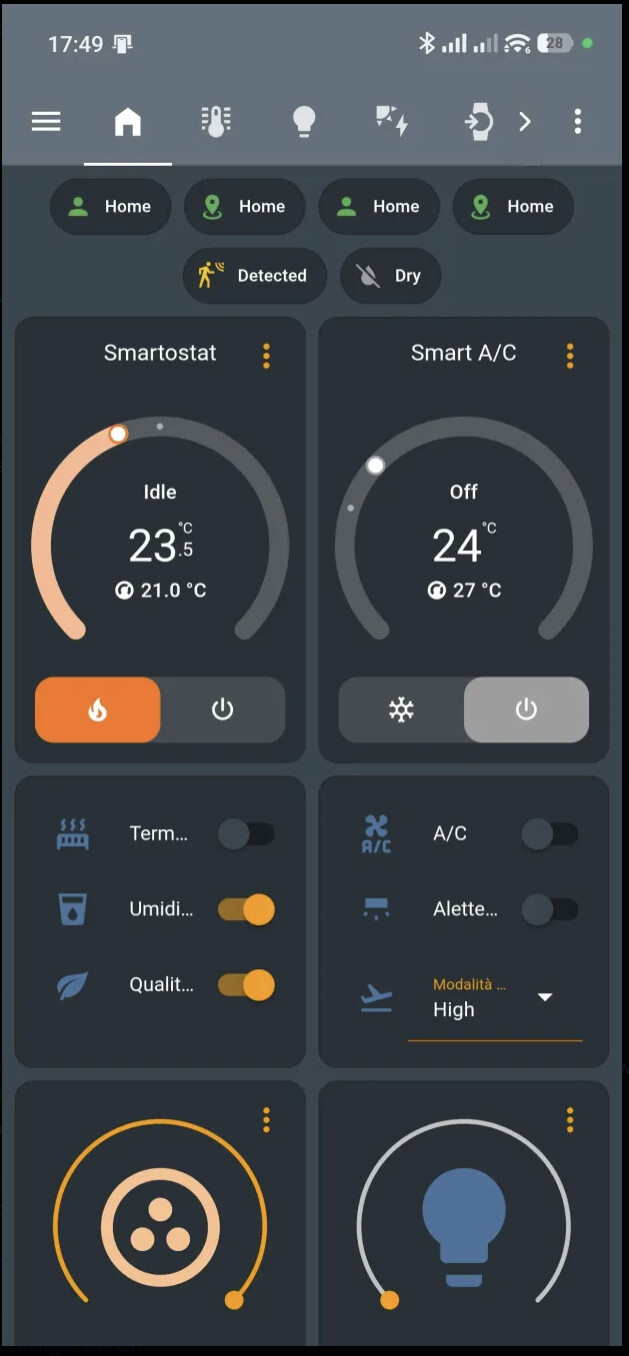Open Smart A/C card options menu

point(570,355)
